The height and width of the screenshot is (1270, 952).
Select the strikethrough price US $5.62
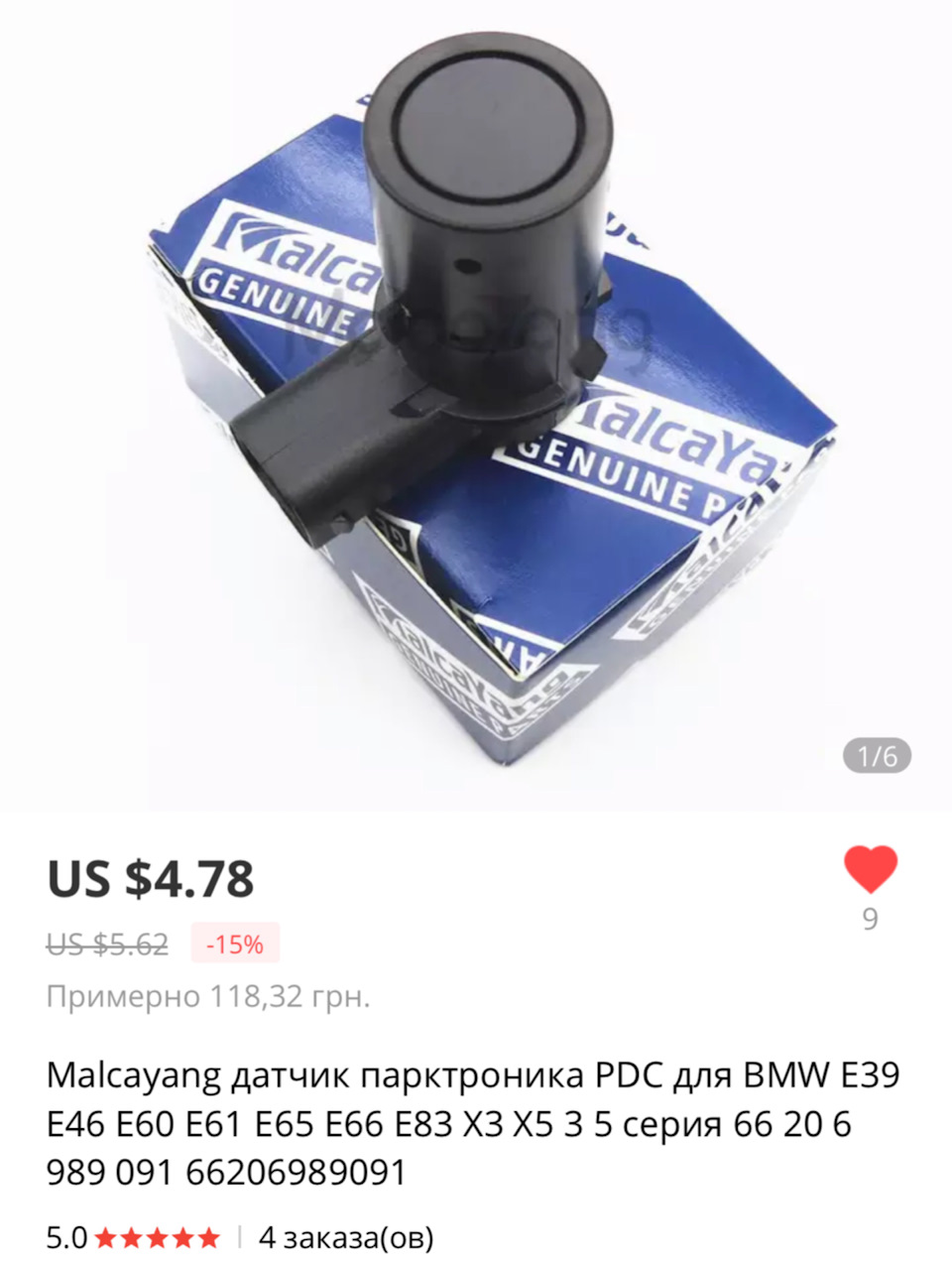107,945
